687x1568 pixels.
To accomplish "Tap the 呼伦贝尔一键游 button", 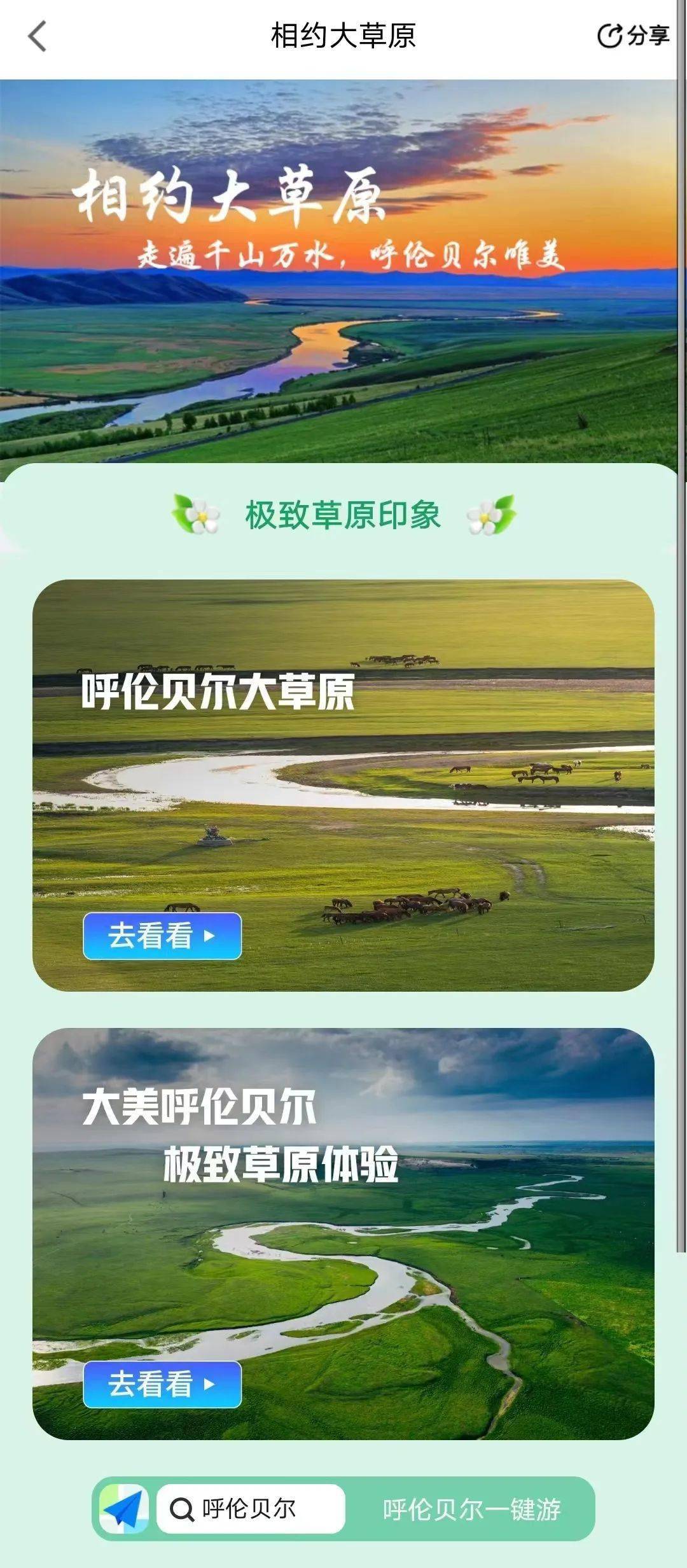I will pyautogui.click(x=471, y=1509).
